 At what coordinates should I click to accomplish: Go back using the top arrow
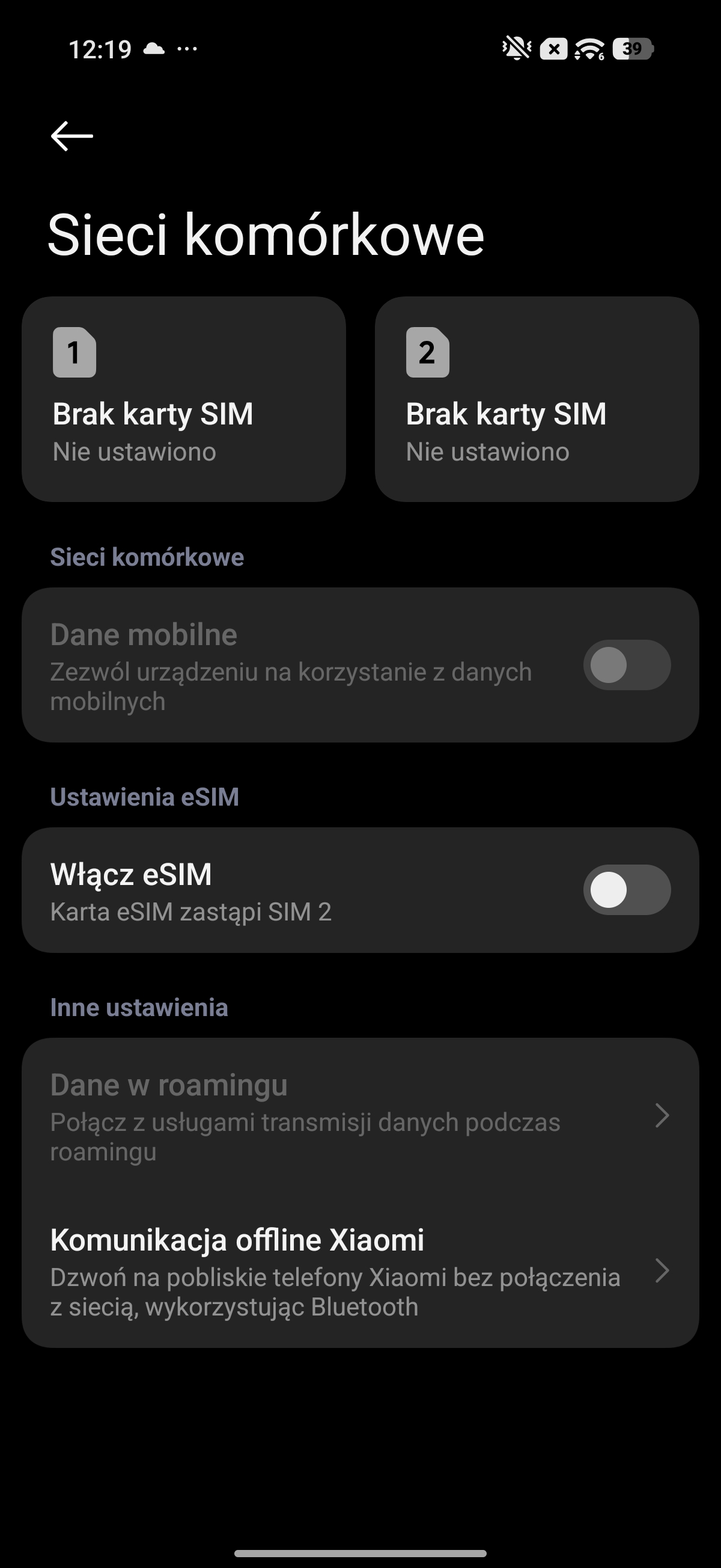click(71, 135)
